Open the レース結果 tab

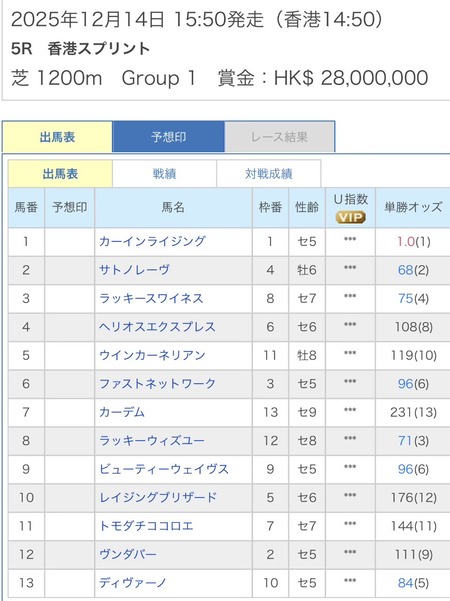point(279,137)
